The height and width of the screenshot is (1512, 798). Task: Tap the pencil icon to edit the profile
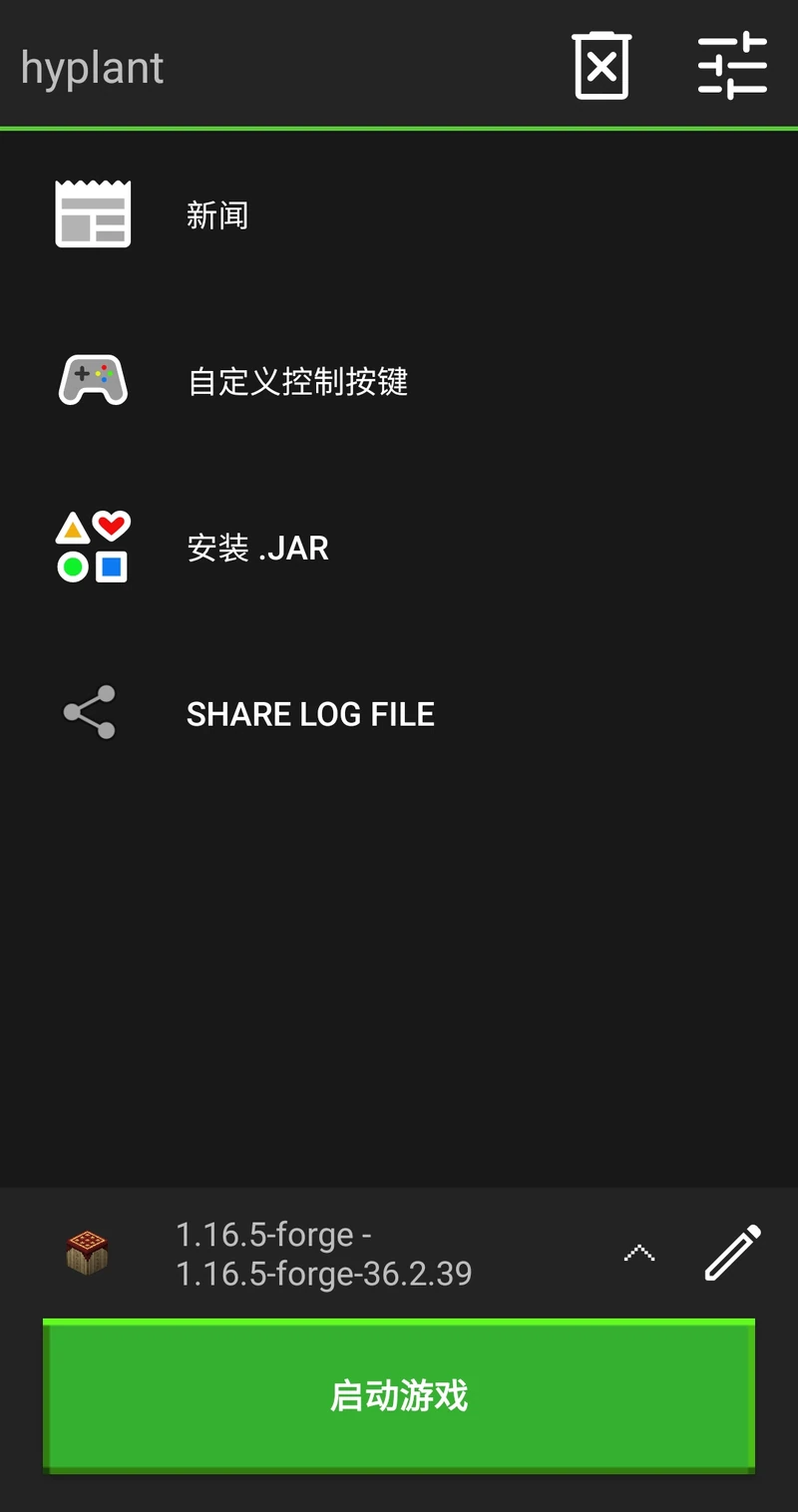[731, 1252]
